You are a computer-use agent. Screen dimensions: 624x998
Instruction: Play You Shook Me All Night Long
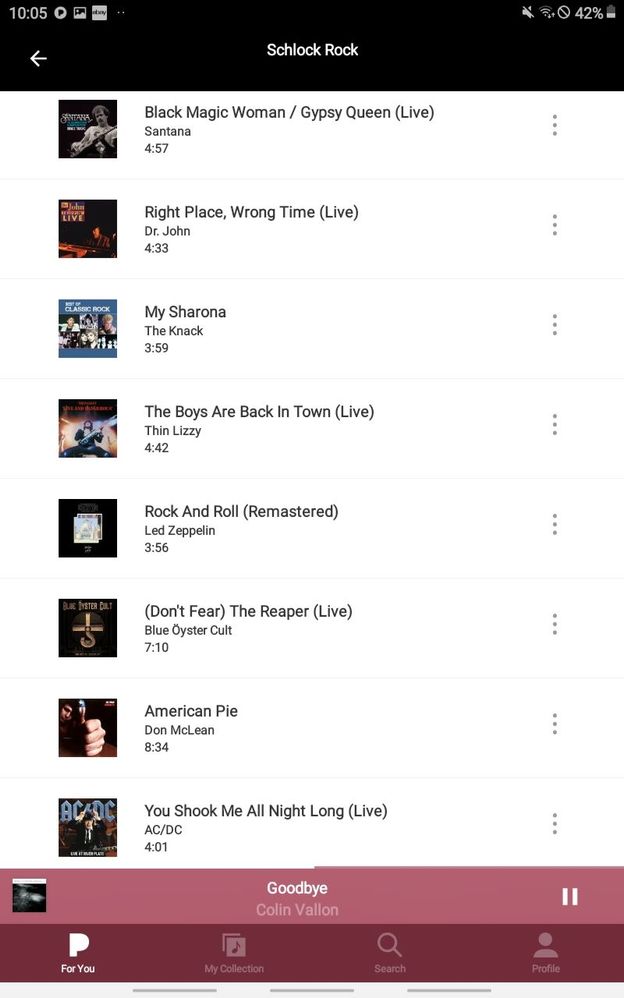265,811
